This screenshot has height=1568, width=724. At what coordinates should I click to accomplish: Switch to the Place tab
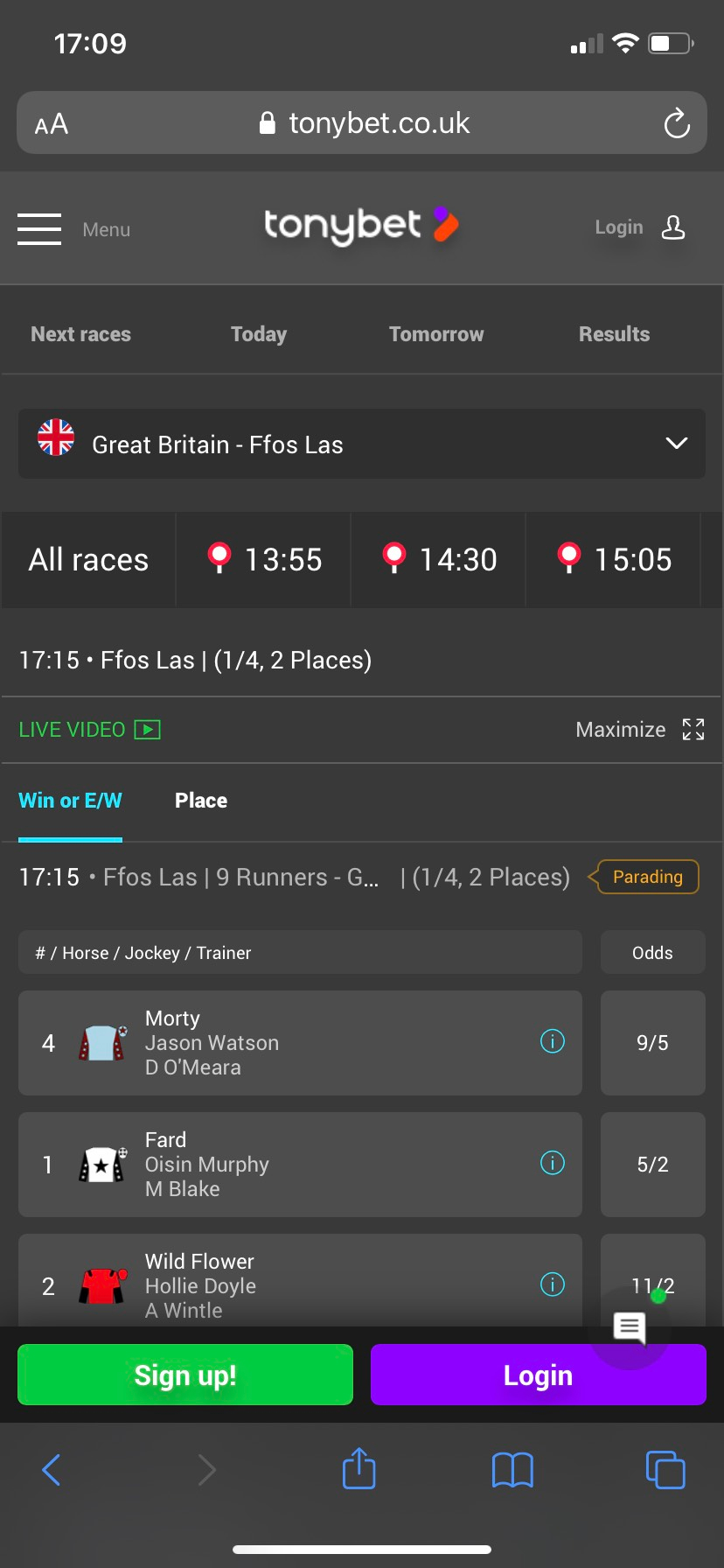[200, 800]
